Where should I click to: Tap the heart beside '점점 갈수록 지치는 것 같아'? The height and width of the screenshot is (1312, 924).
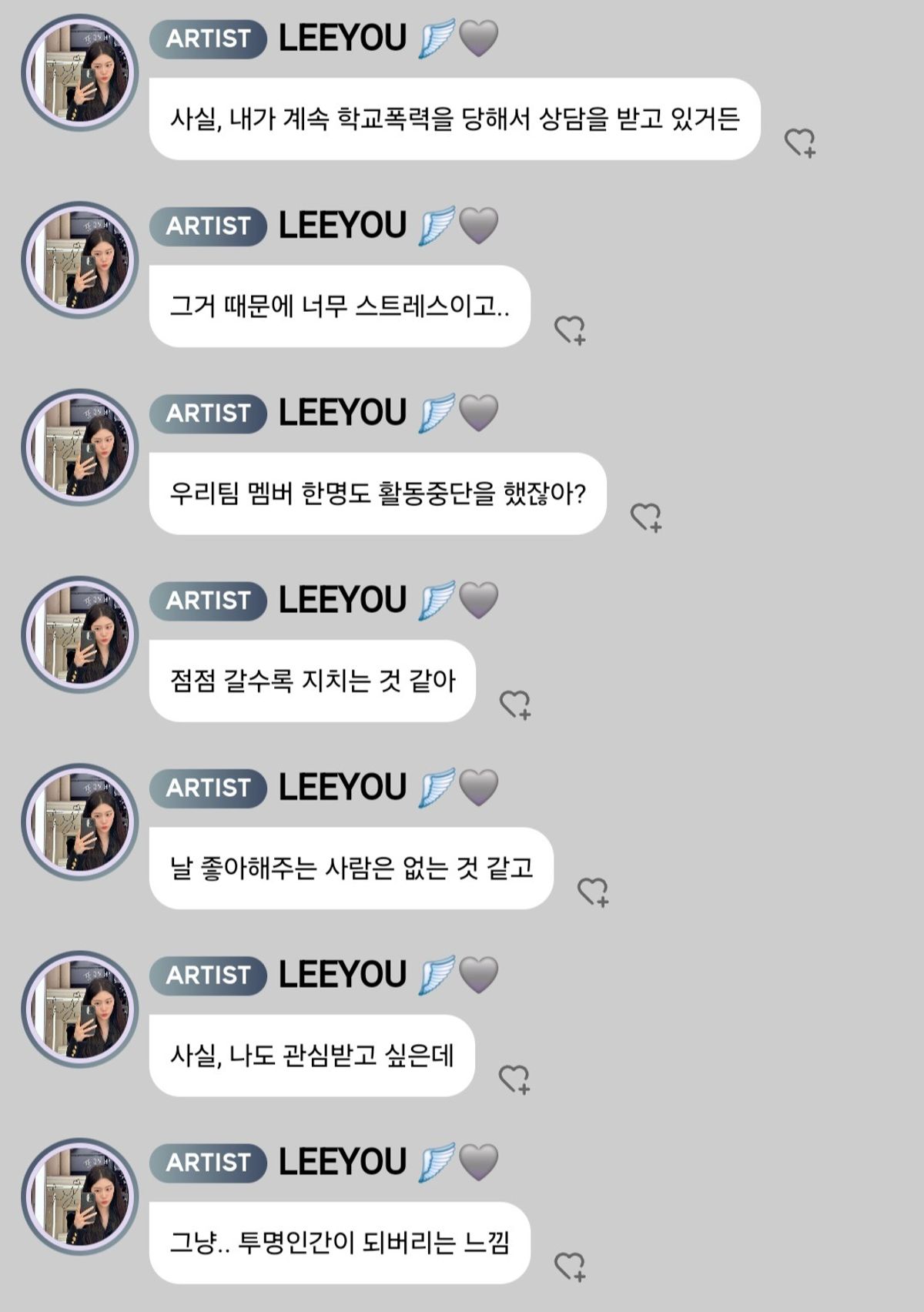click(x=515, y=704)
